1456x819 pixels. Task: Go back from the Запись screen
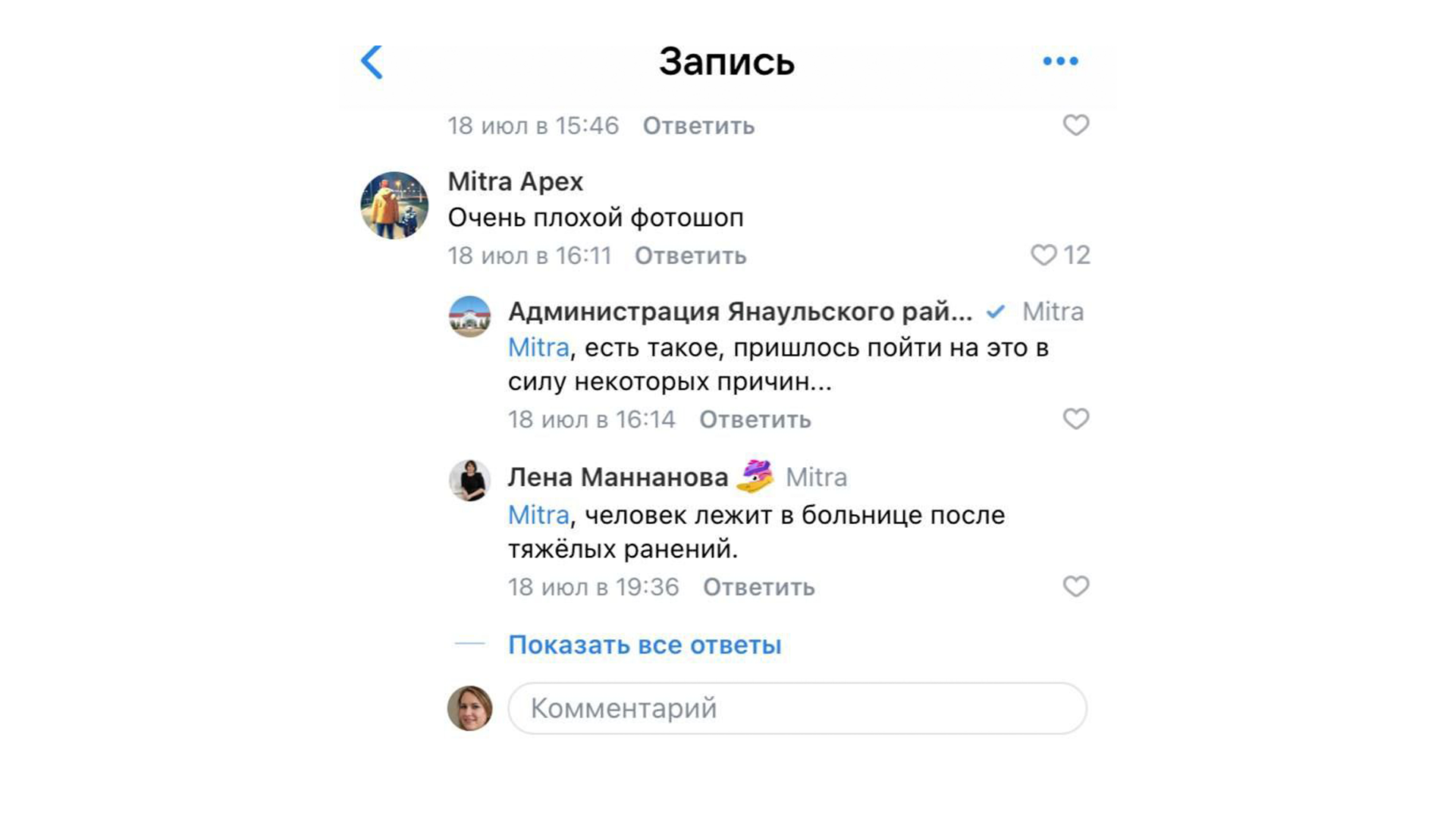[372, 62]
